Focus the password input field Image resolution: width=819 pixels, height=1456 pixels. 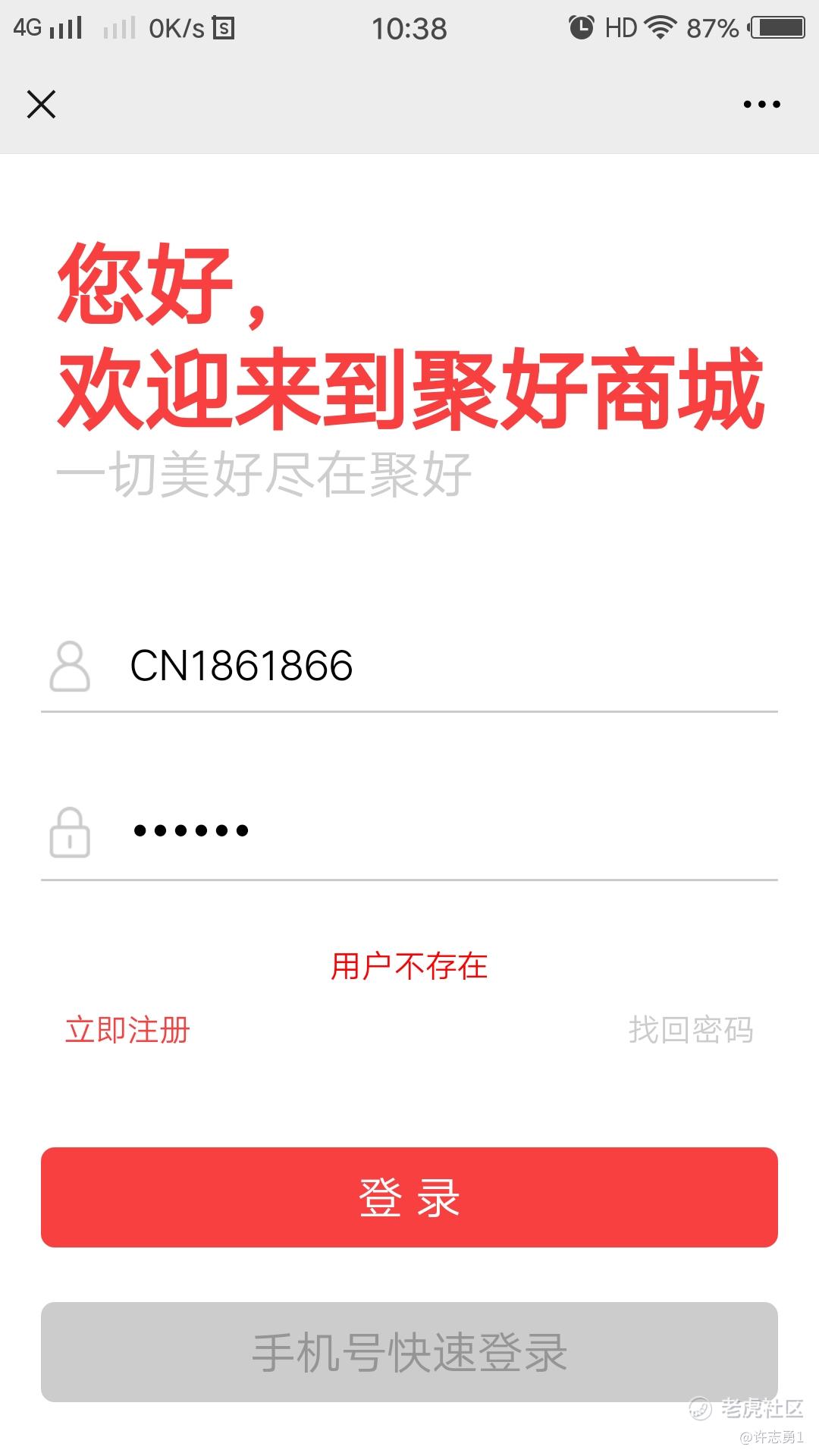tap(409, 831)
